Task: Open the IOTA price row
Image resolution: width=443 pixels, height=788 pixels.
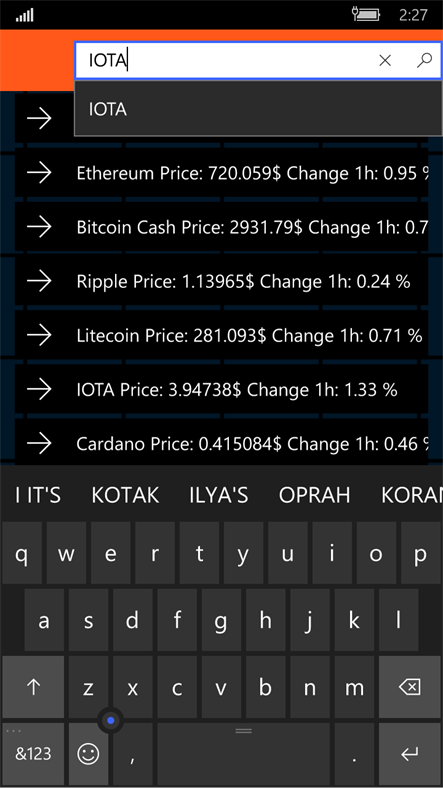Action: [x=222, y=389]
